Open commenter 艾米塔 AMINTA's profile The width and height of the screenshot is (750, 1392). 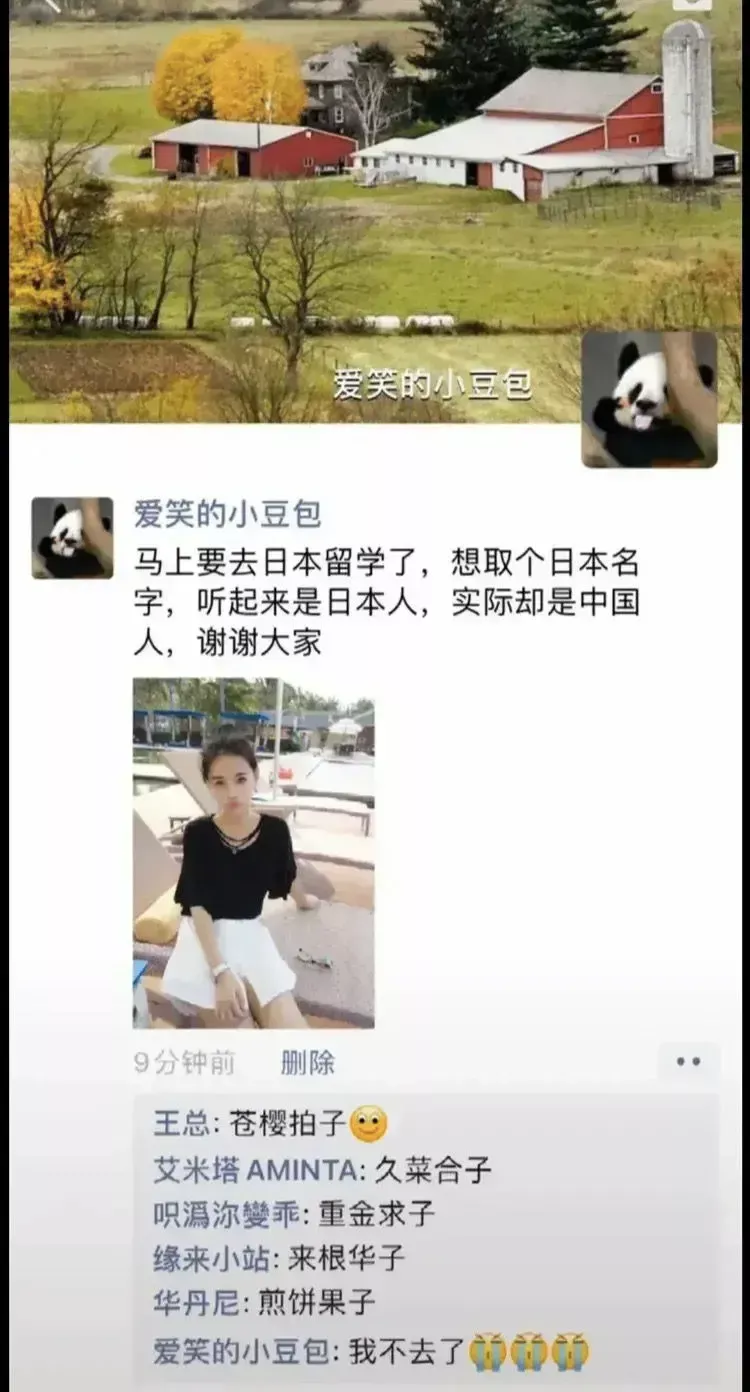254,1169
